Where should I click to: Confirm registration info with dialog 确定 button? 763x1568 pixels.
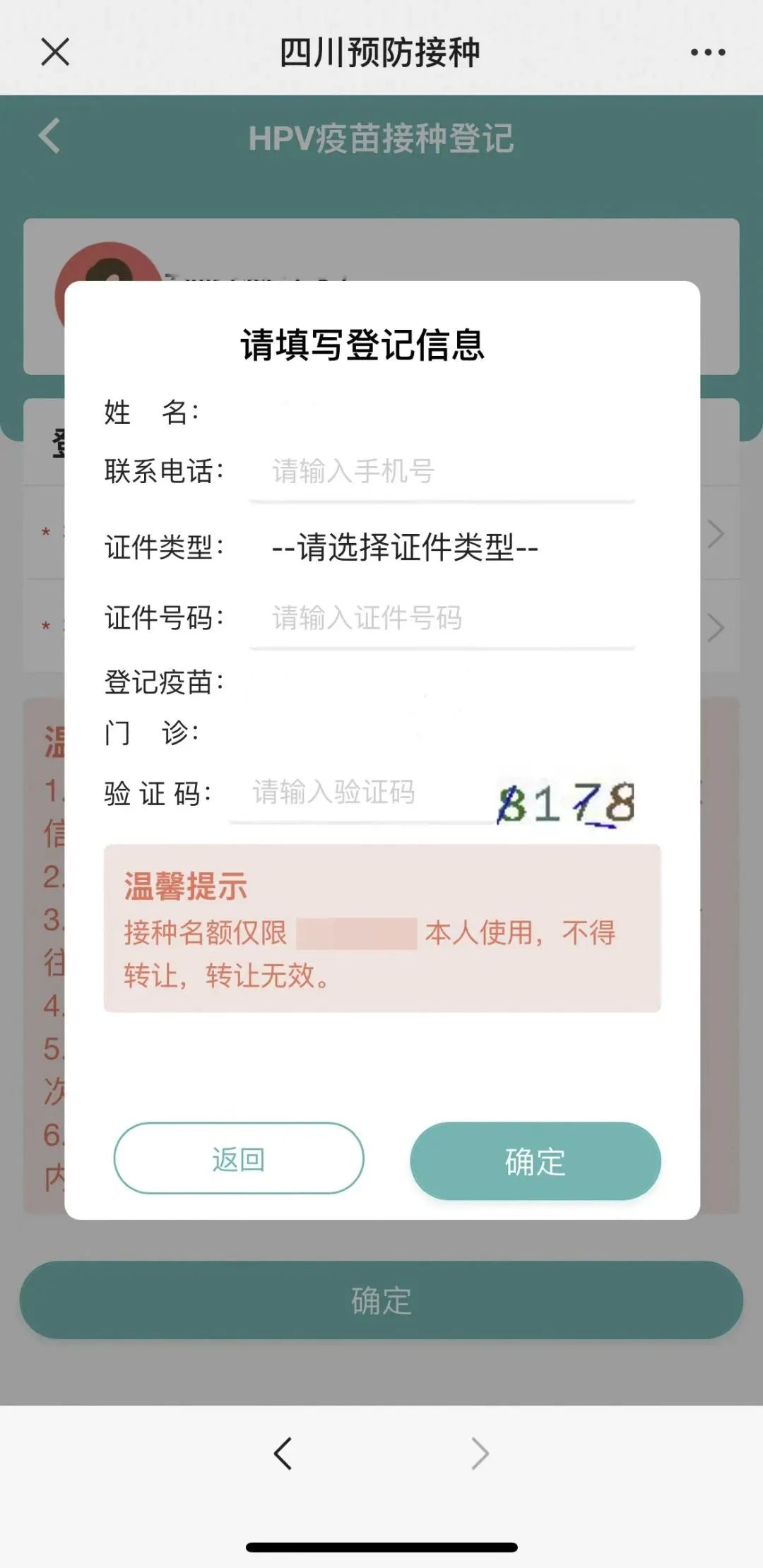(x=535, y=1161)
